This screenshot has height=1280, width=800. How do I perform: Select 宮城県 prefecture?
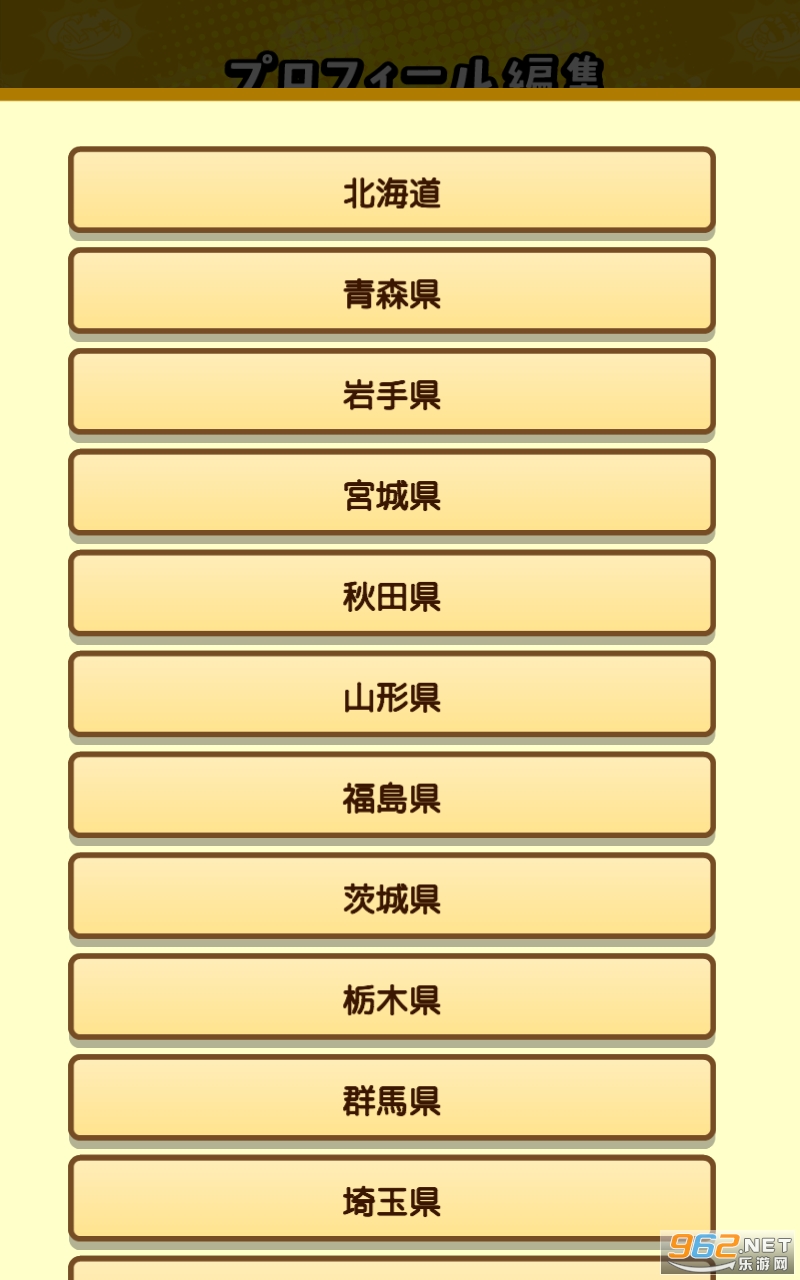coord(392,493)
